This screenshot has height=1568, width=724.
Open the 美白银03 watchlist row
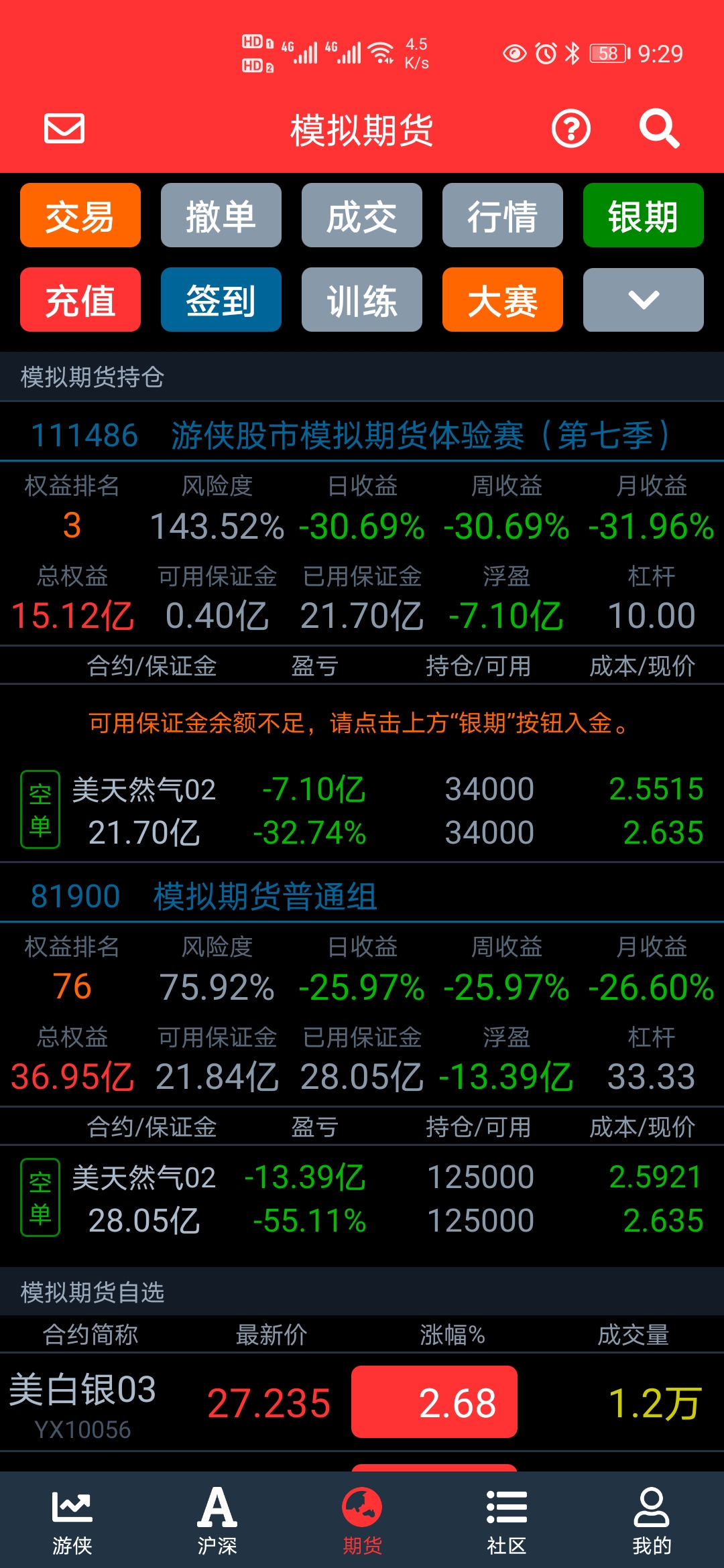tap(362, 1402)
